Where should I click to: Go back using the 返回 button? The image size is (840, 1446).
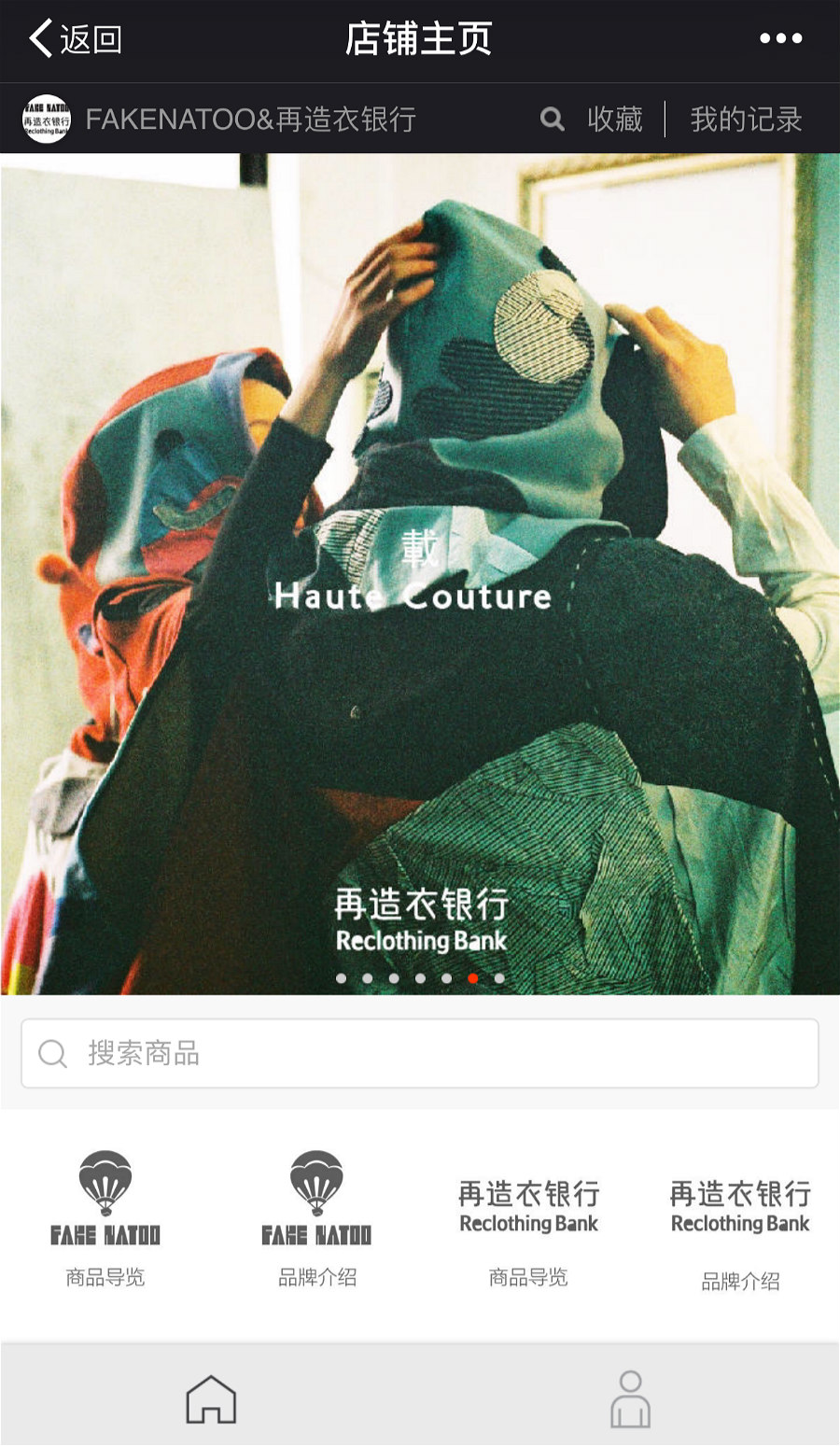(75, 39)
